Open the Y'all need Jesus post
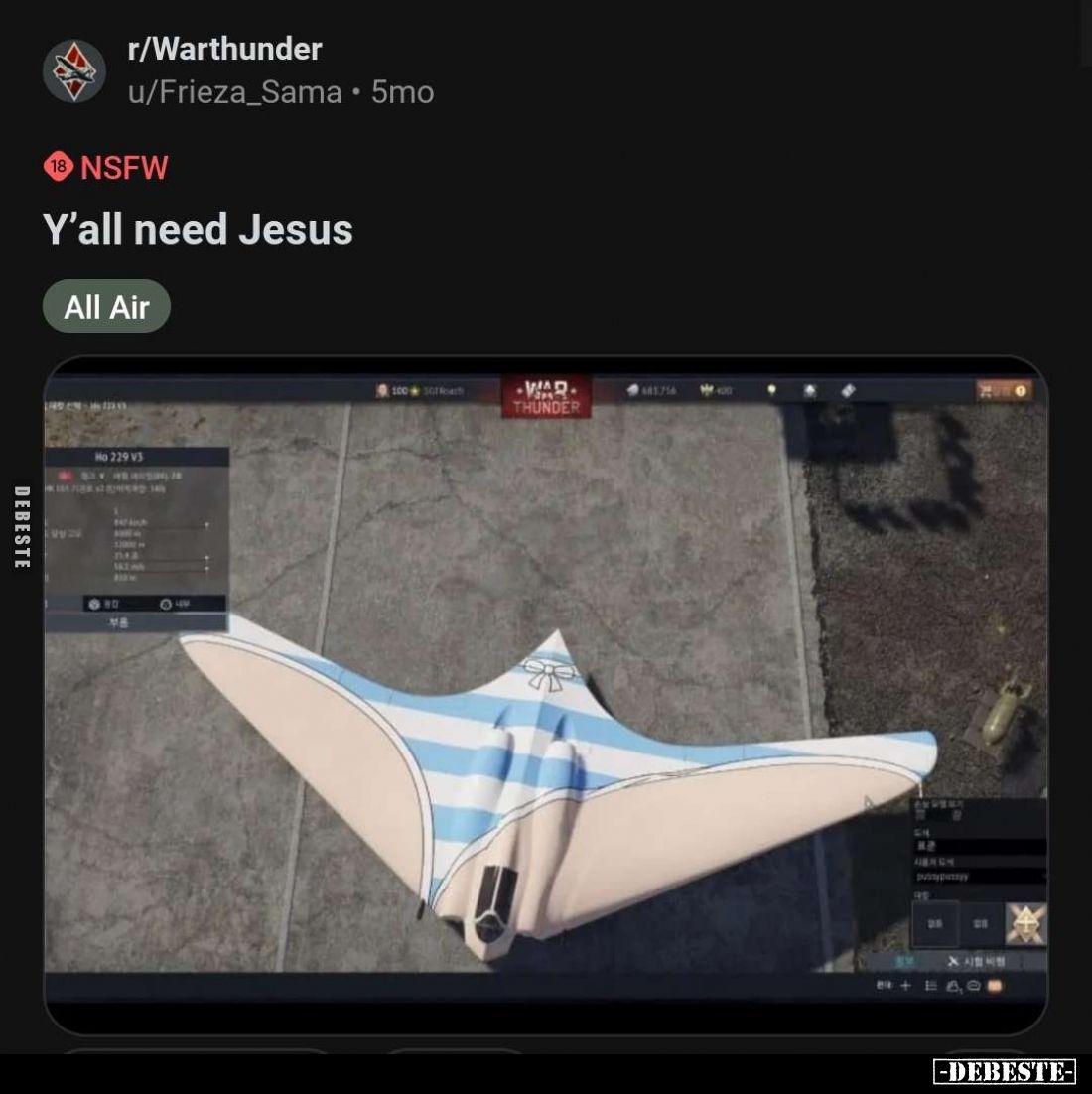Image resolution: width=1092 pixels, height=1094 pixels. (198, 229)
